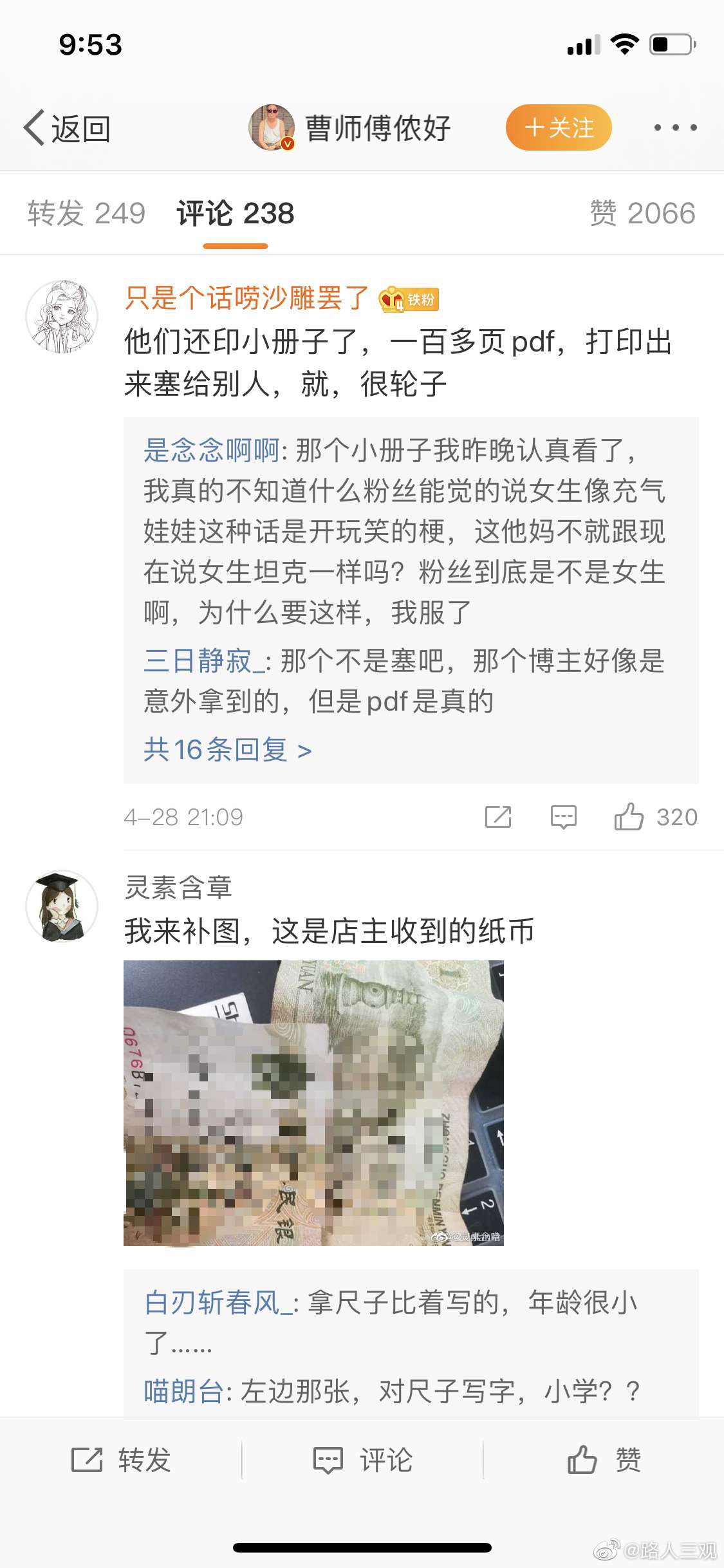Reply to the comment dated 4-28 21:09
The image size is (724, 1568).
click(x=564, y=817)
